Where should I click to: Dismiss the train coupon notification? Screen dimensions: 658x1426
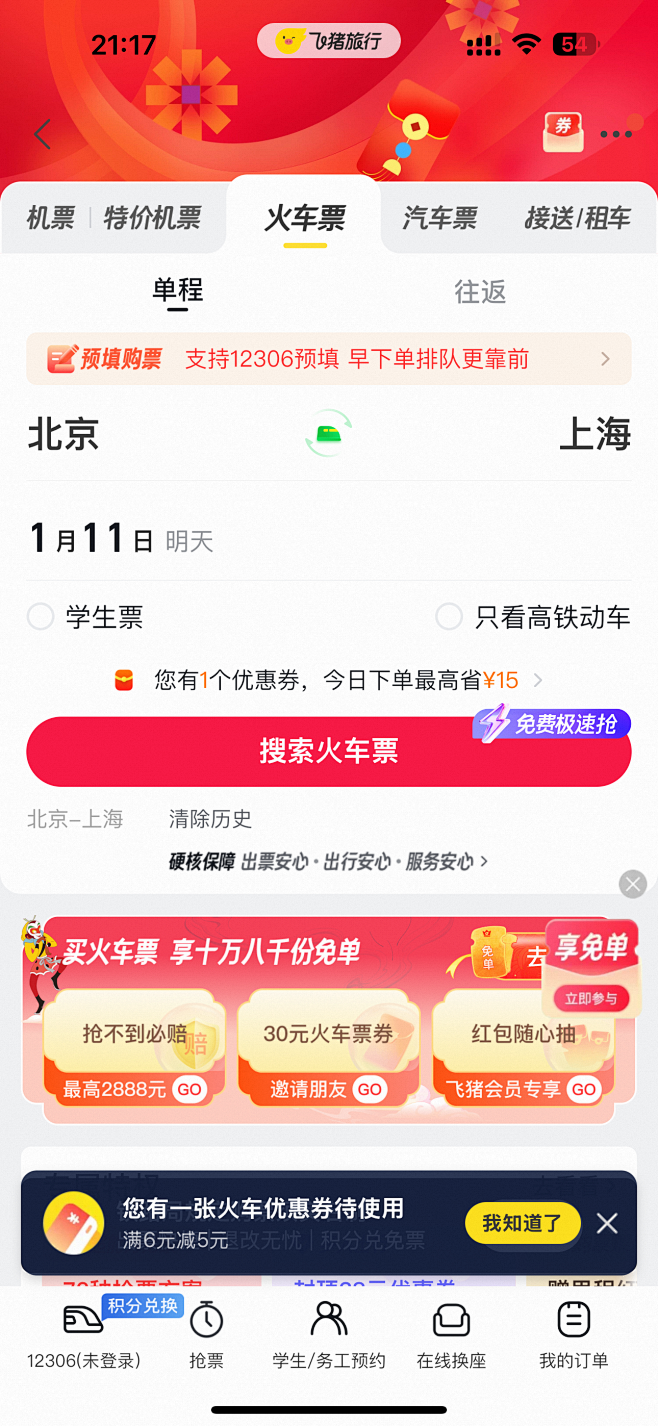[x=607, y=1223]
